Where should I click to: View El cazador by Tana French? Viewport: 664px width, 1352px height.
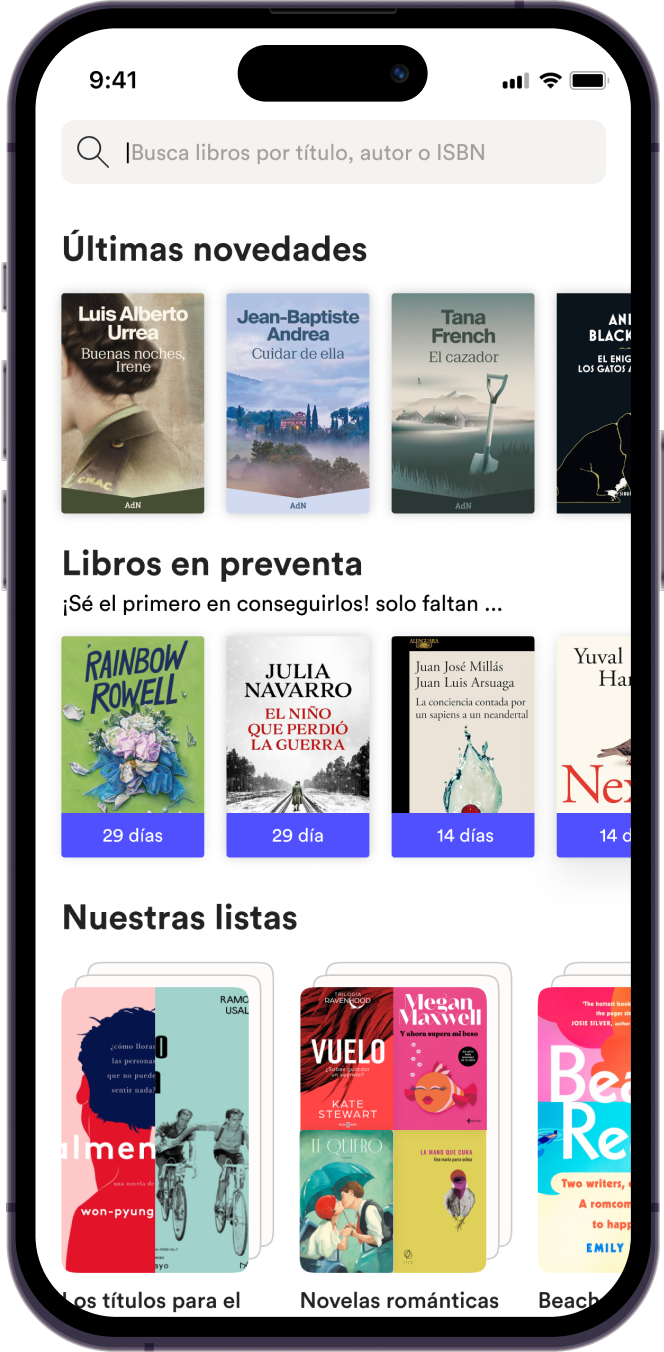(x=463, y=403)
